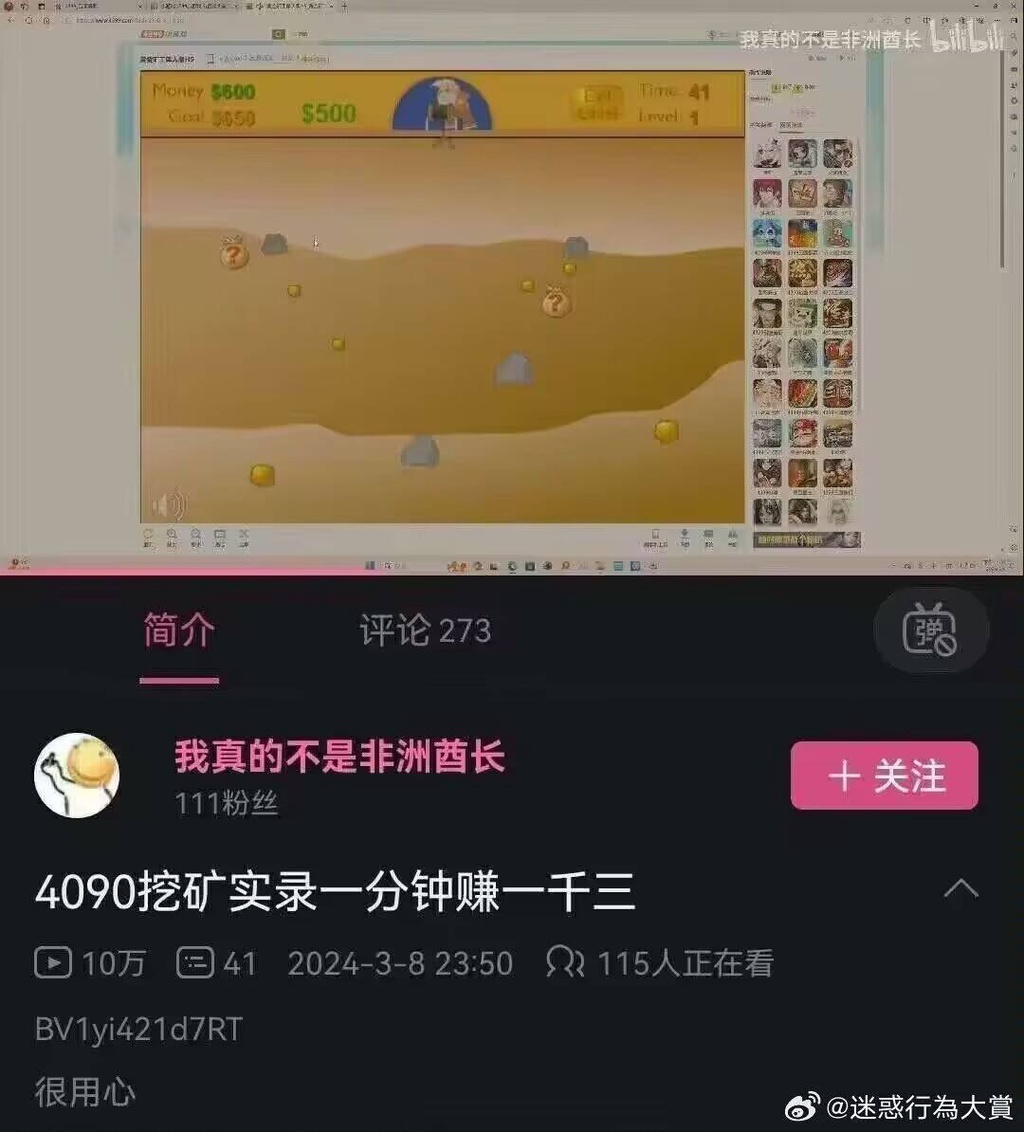Open uploader name 我真的不是非洲酋长
Screen dimensions: 1024x1132
[x=340, y=757]
